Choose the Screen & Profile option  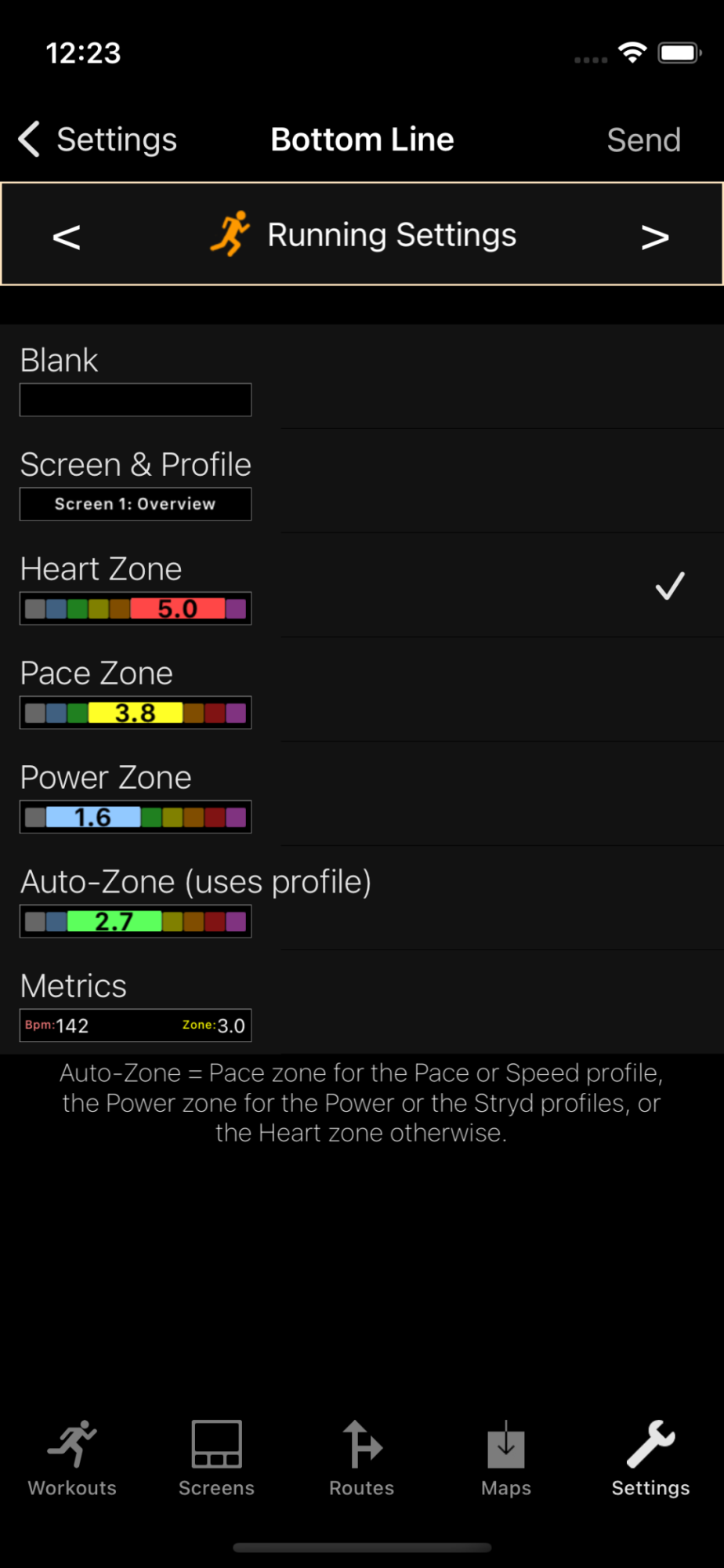click(x=362, y=481)
